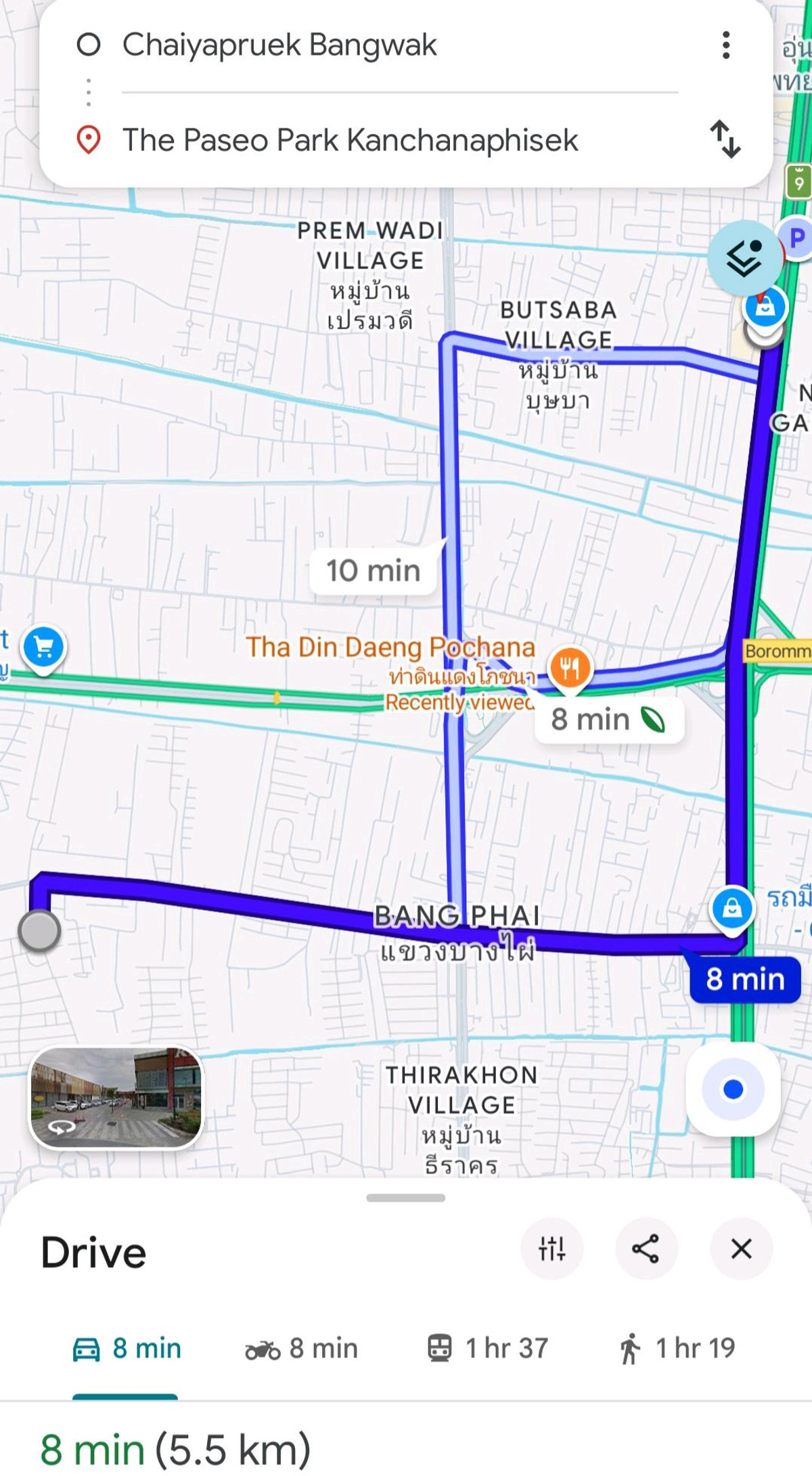Select the eco-friendly 8 min route
The width and height of the screenshot is (812, 1476).
coord(608,720)
